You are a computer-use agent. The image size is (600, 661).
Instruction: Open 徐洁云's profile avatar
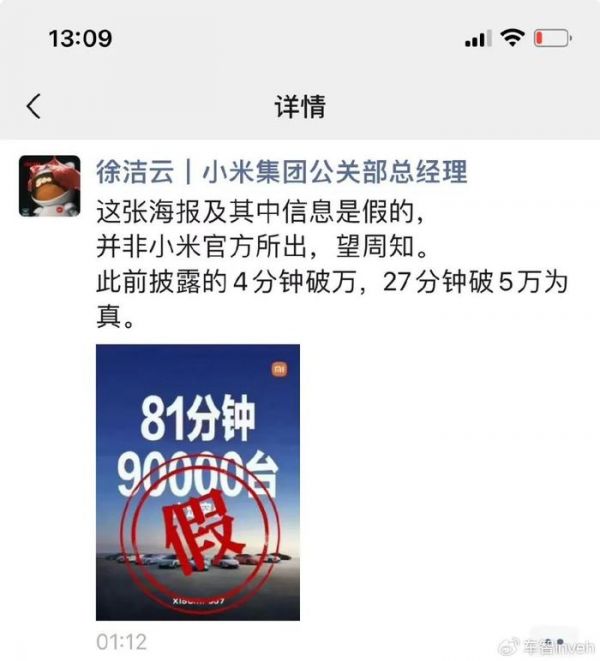tap(49, 186)
